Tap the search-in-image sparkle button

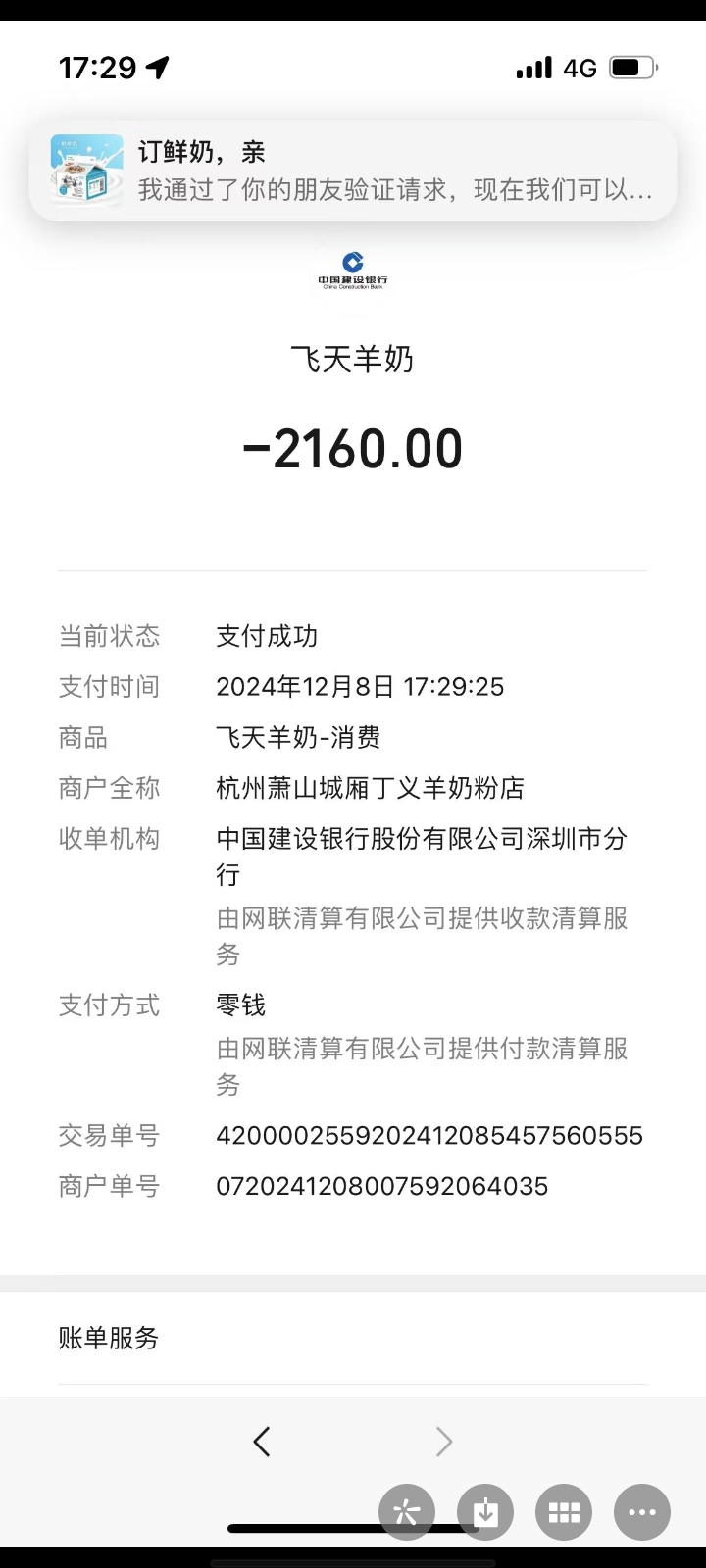tap(407, 1512)
